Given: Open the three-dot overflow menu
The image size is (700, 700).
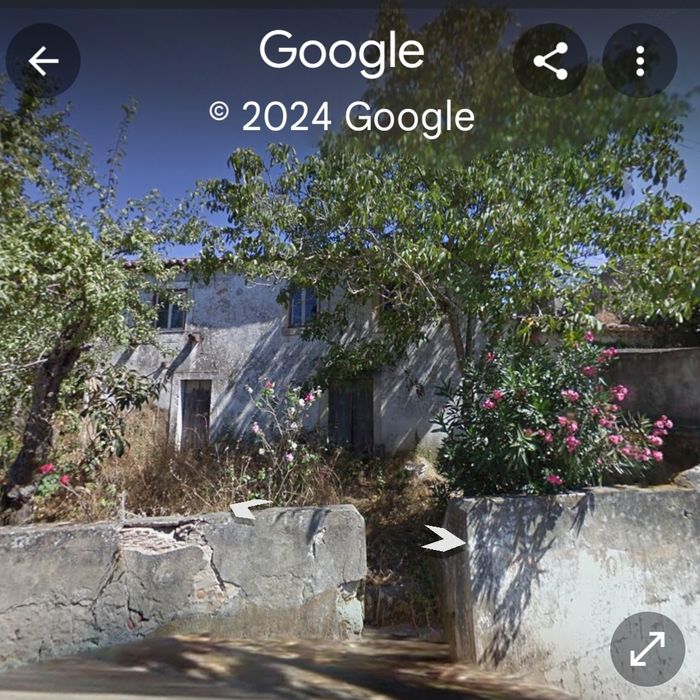Looking at the screenshot, I should pyautogui.click(x=640, y=61).
